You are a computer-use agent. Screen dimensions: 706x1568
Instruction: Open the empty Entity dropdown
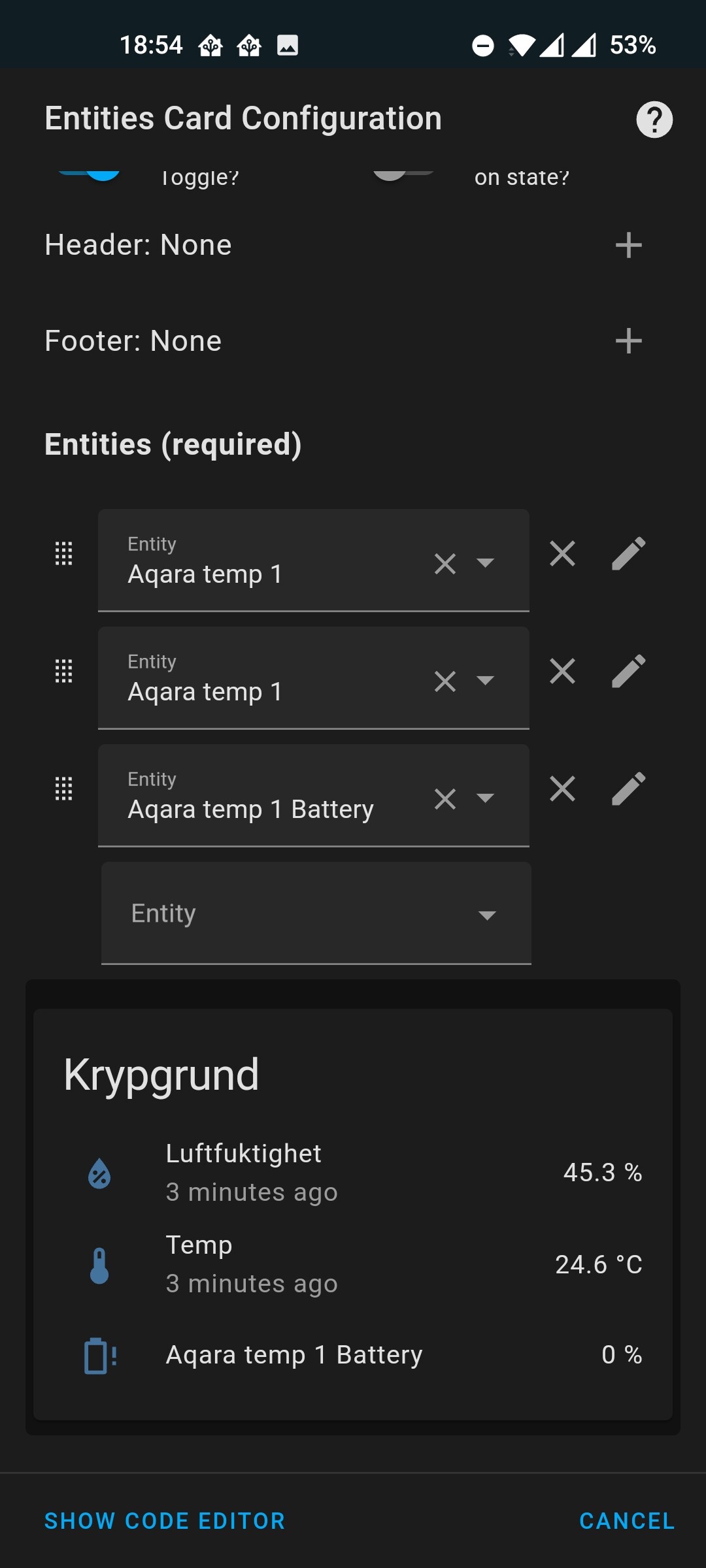pos(316,913)
